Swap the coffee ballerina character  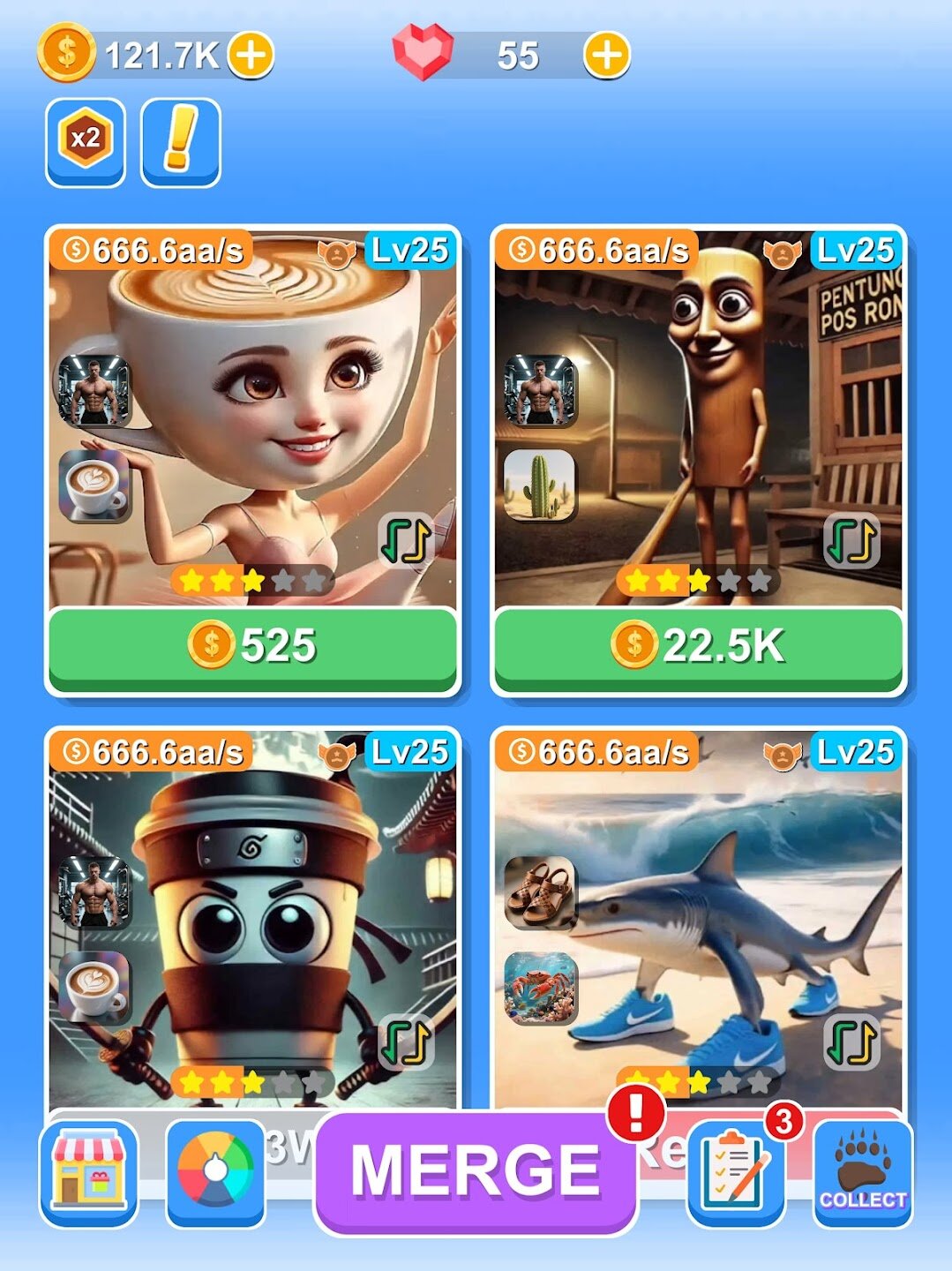click(x=406, y=540)
